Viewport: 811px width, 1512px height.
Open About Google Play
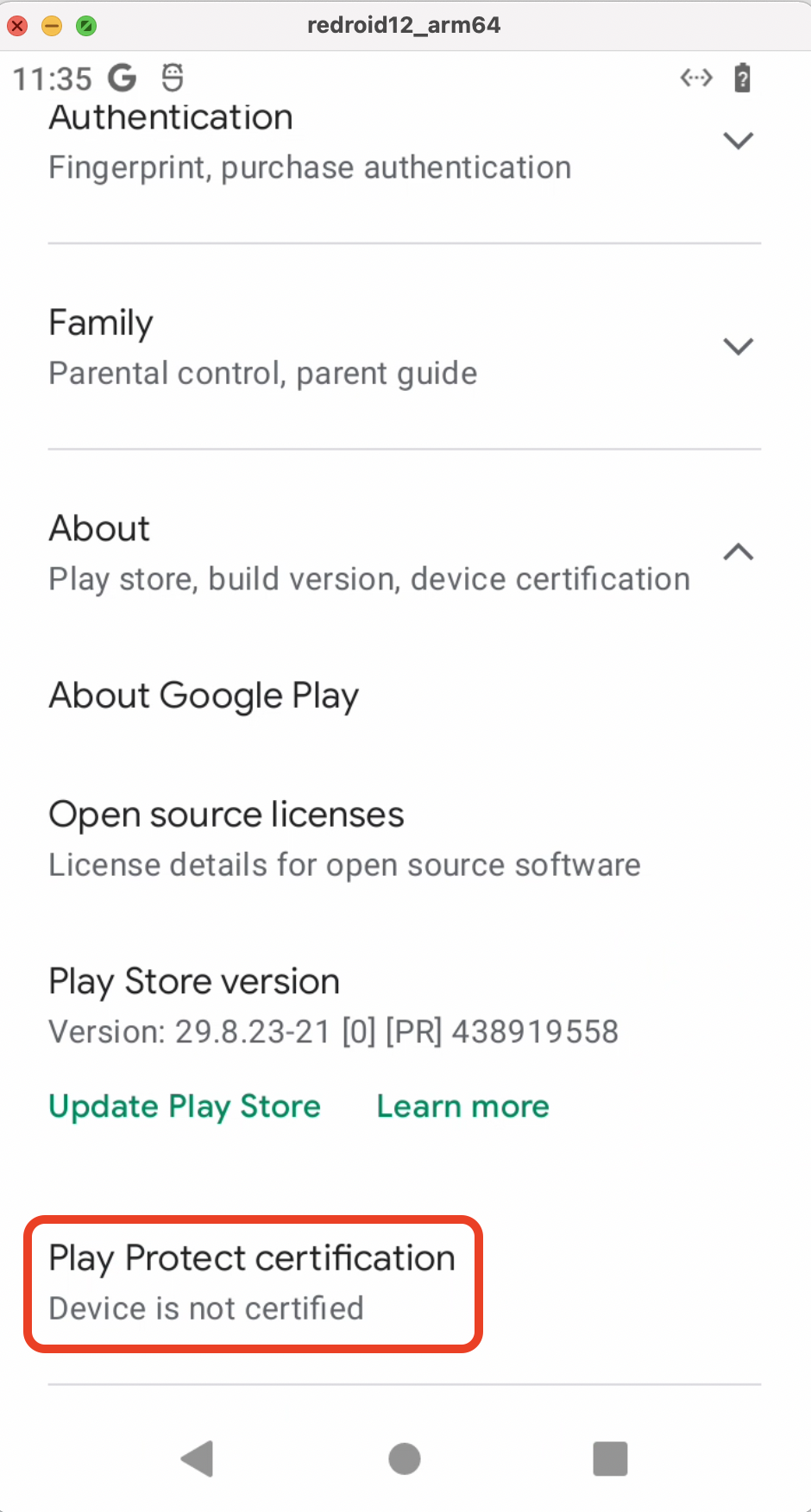204,696
